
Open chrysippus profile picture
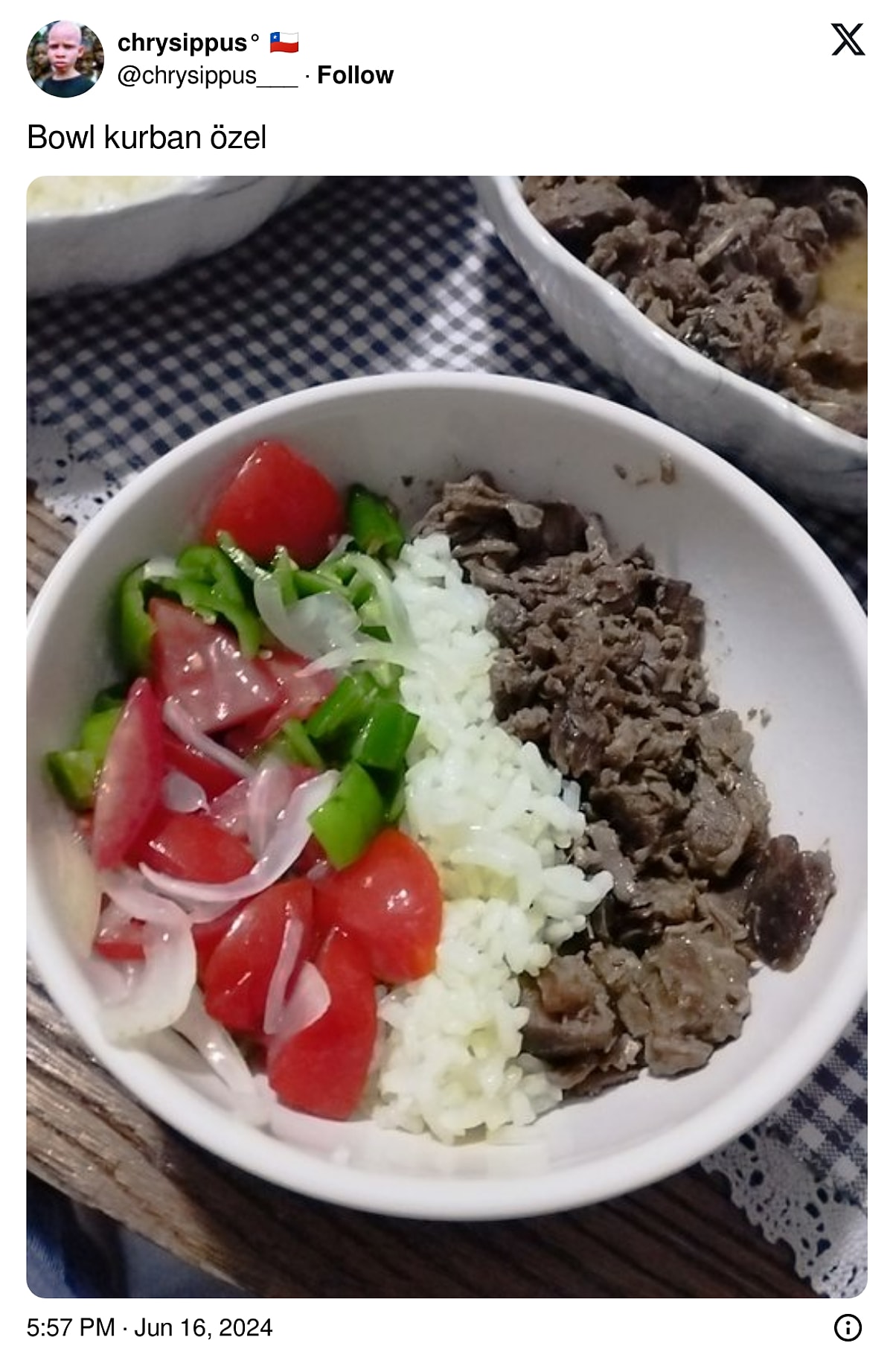65,59
